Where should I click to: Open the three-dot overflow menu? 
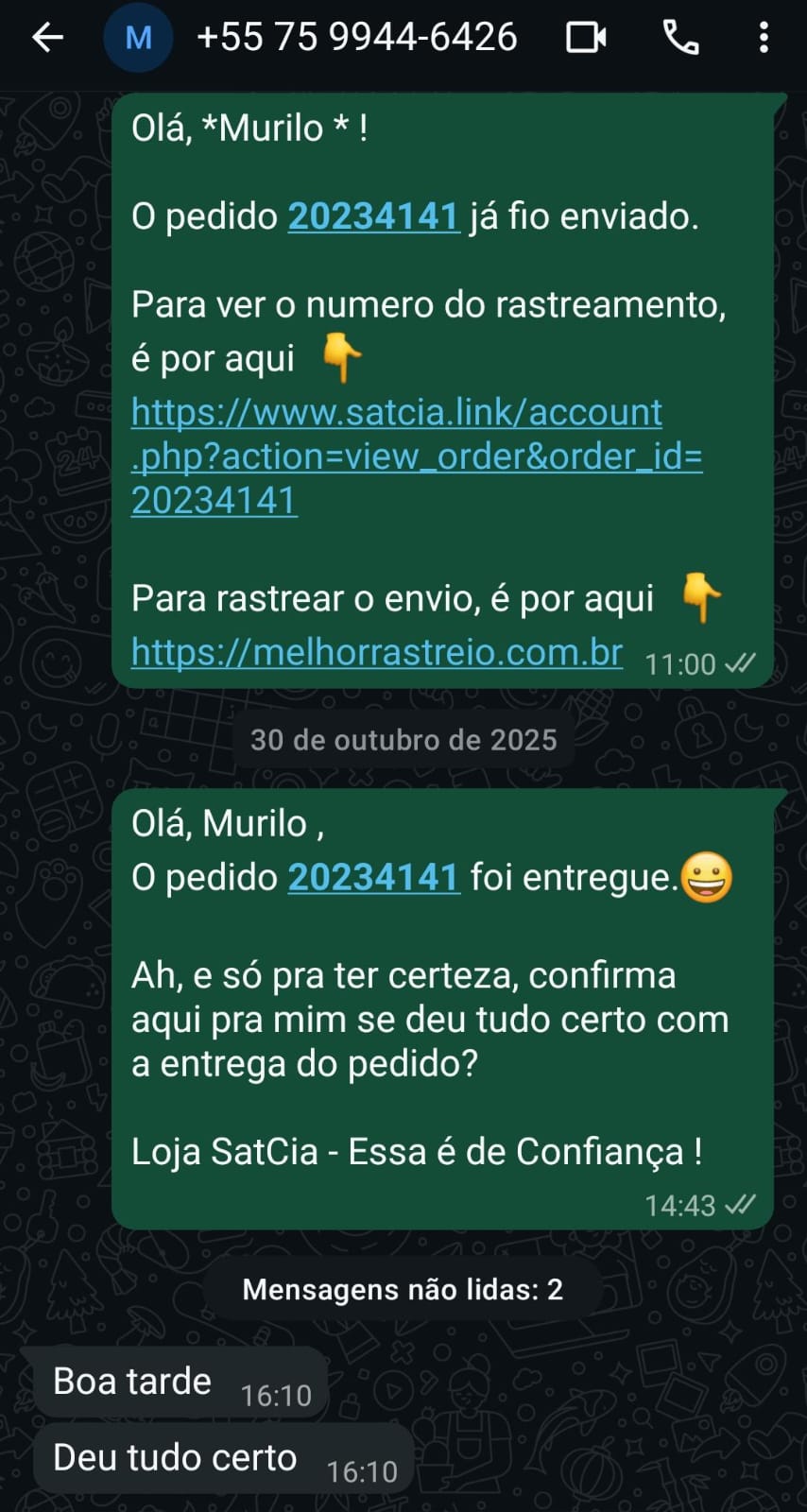click(x=764, y=38)
